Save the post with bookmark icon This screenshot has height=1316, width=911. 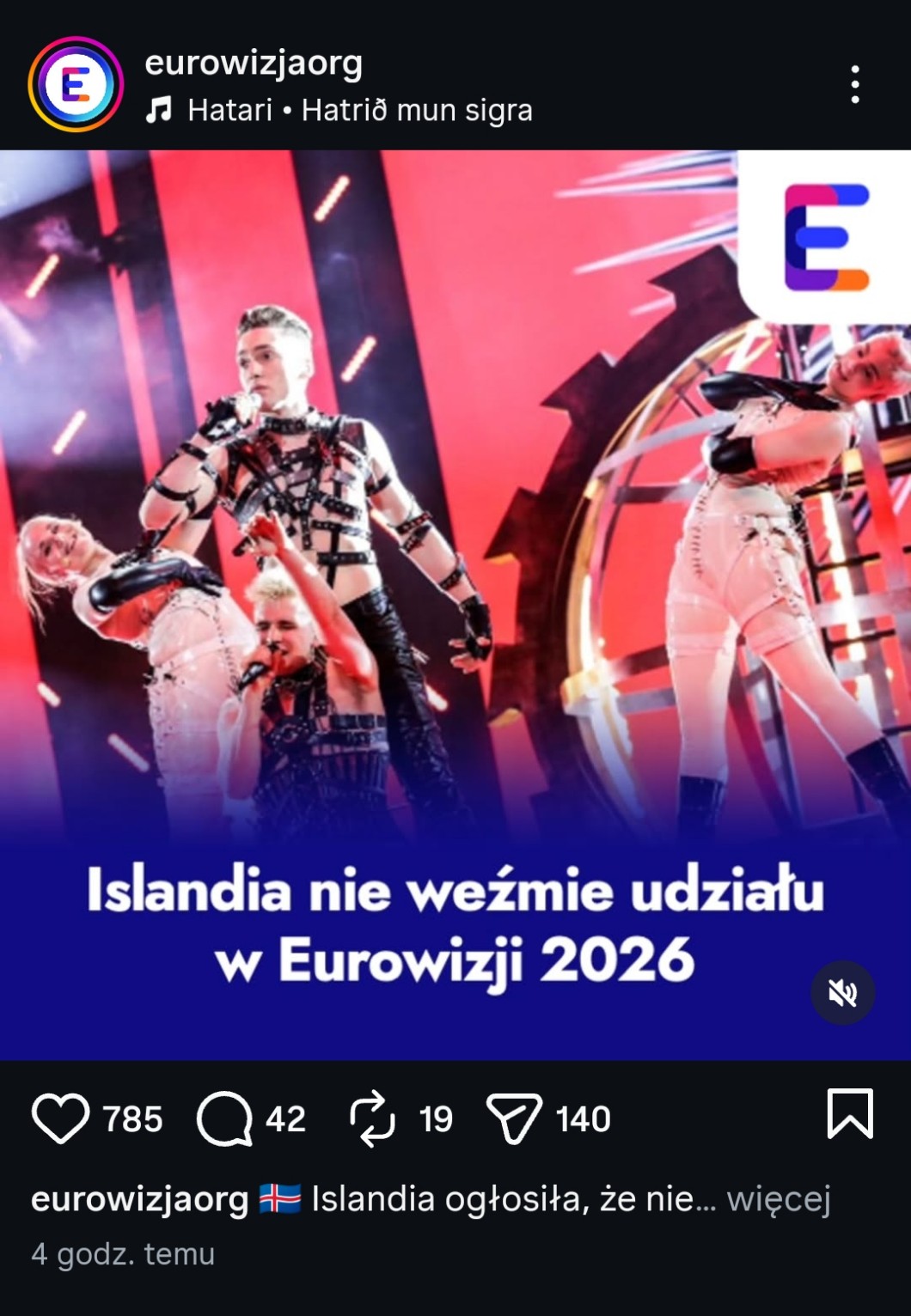[850, 1113]
